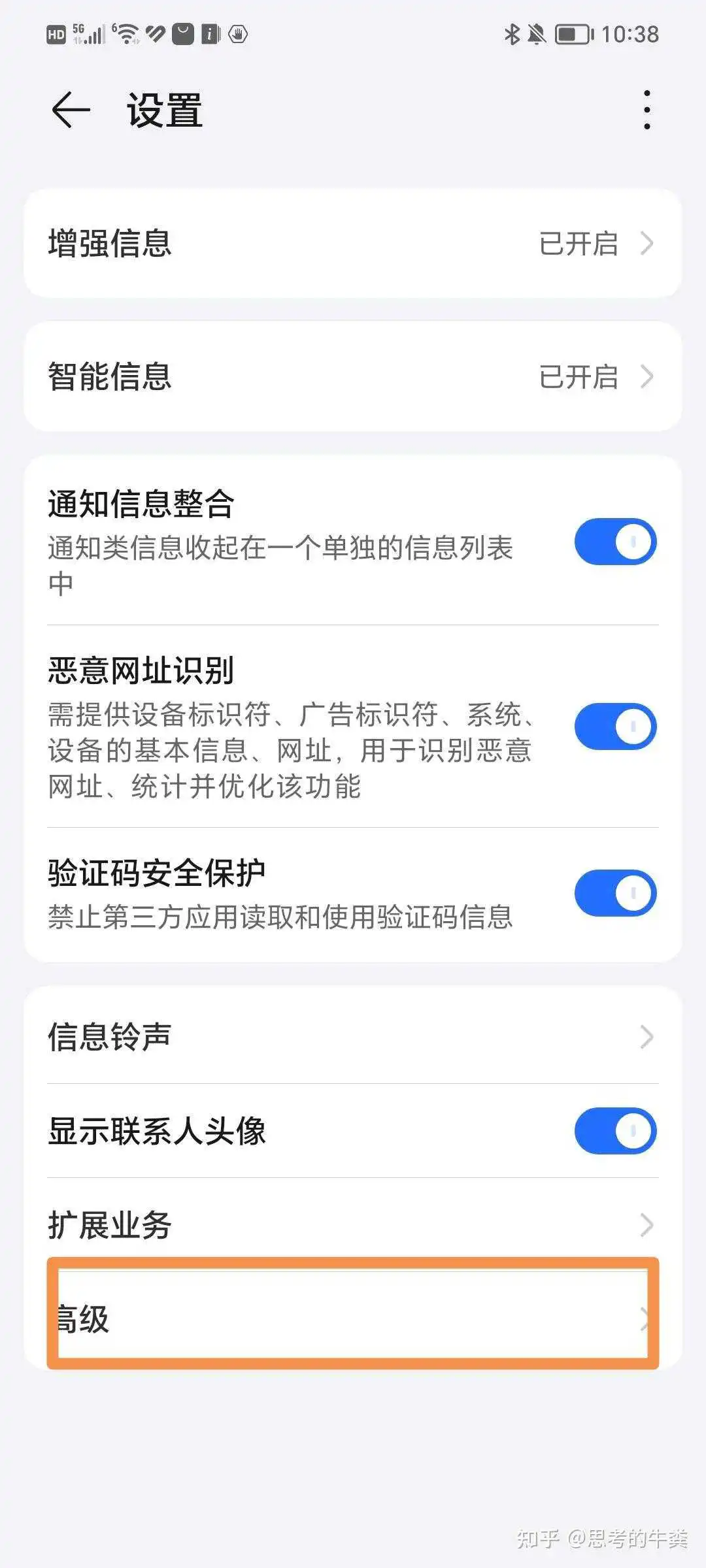Go back using the arrow icon
Image resolution: width=706 pixels, height=1568 pixels.
(71, 110)
